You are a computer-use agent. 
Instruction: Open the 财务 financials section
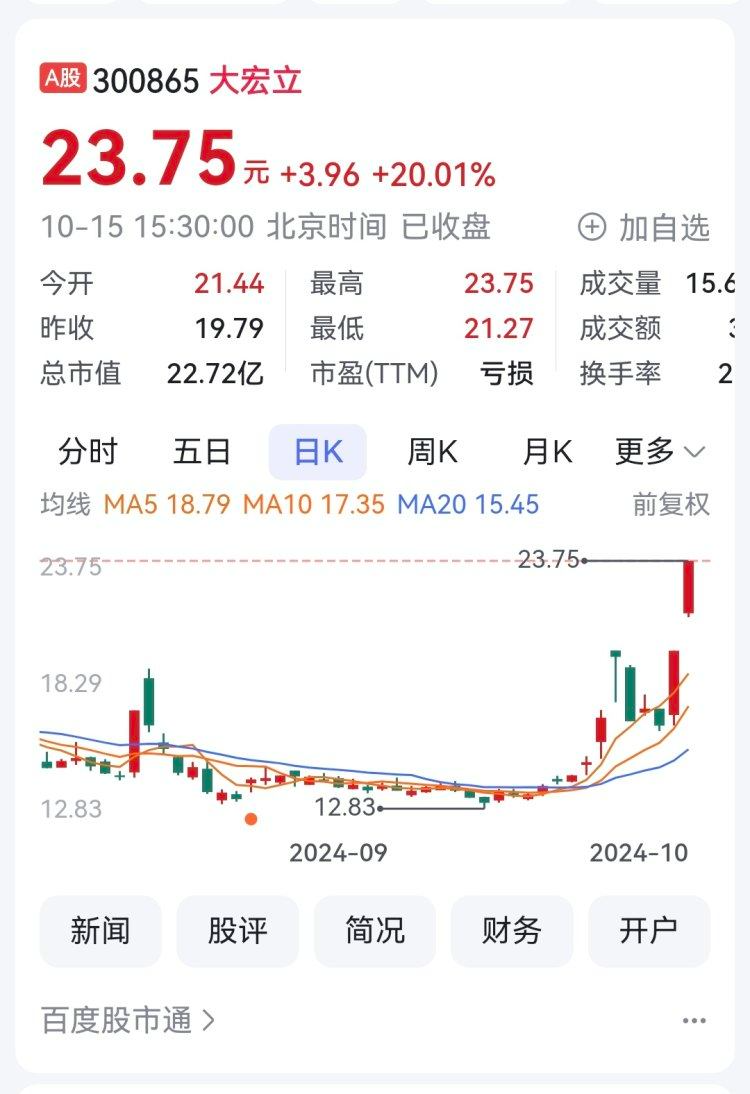512,931
